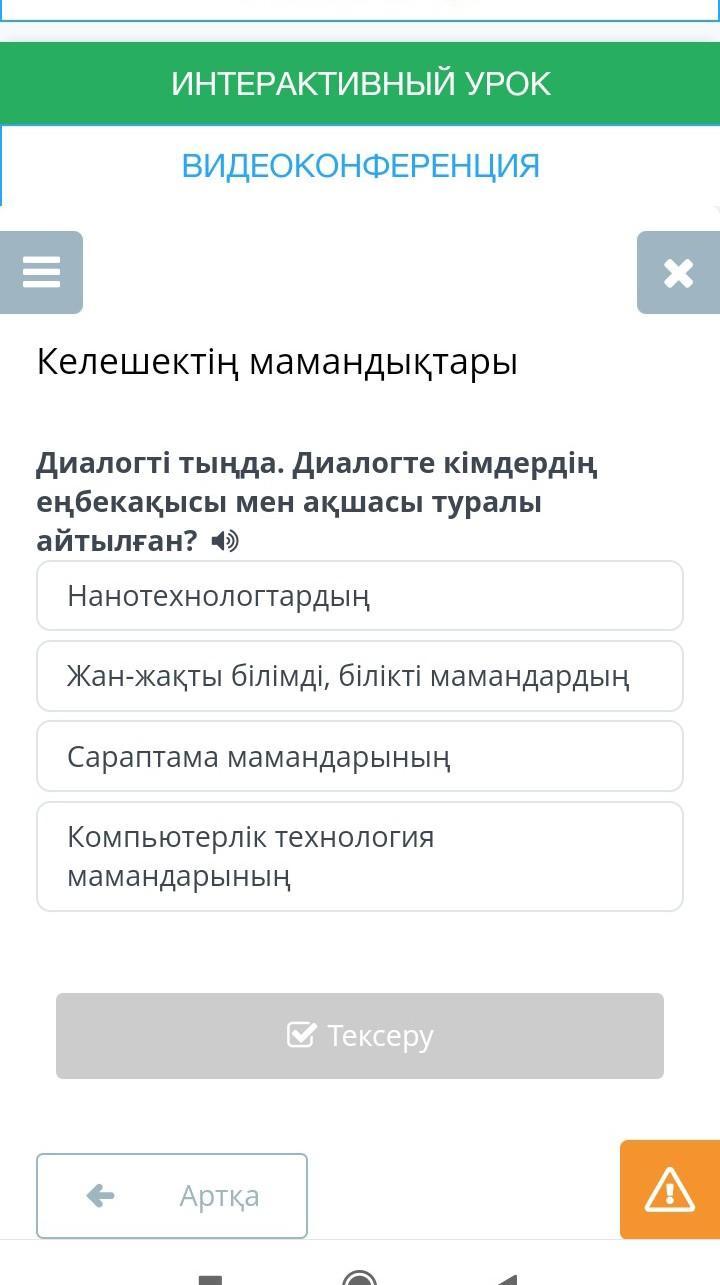The image size is (720, 1285).
Task: Select Компьютерлік технология мамандарының
Action: 360,856
